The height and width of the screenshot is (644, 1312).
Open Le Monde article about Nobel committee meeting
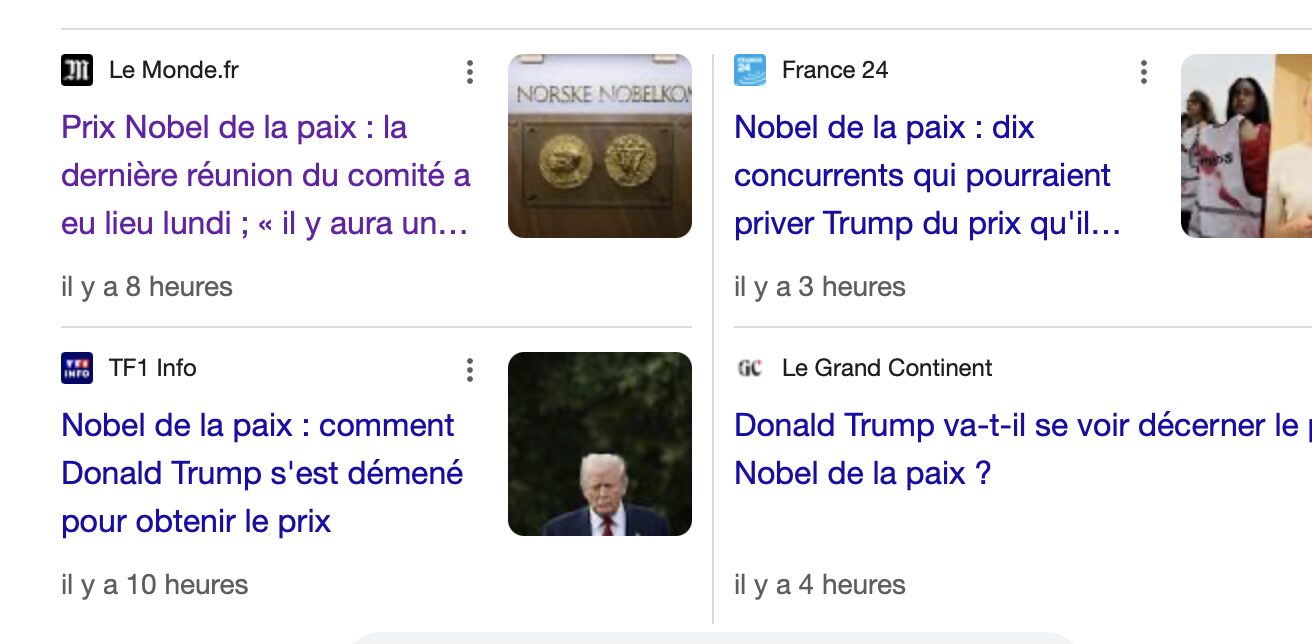(265, 176)
